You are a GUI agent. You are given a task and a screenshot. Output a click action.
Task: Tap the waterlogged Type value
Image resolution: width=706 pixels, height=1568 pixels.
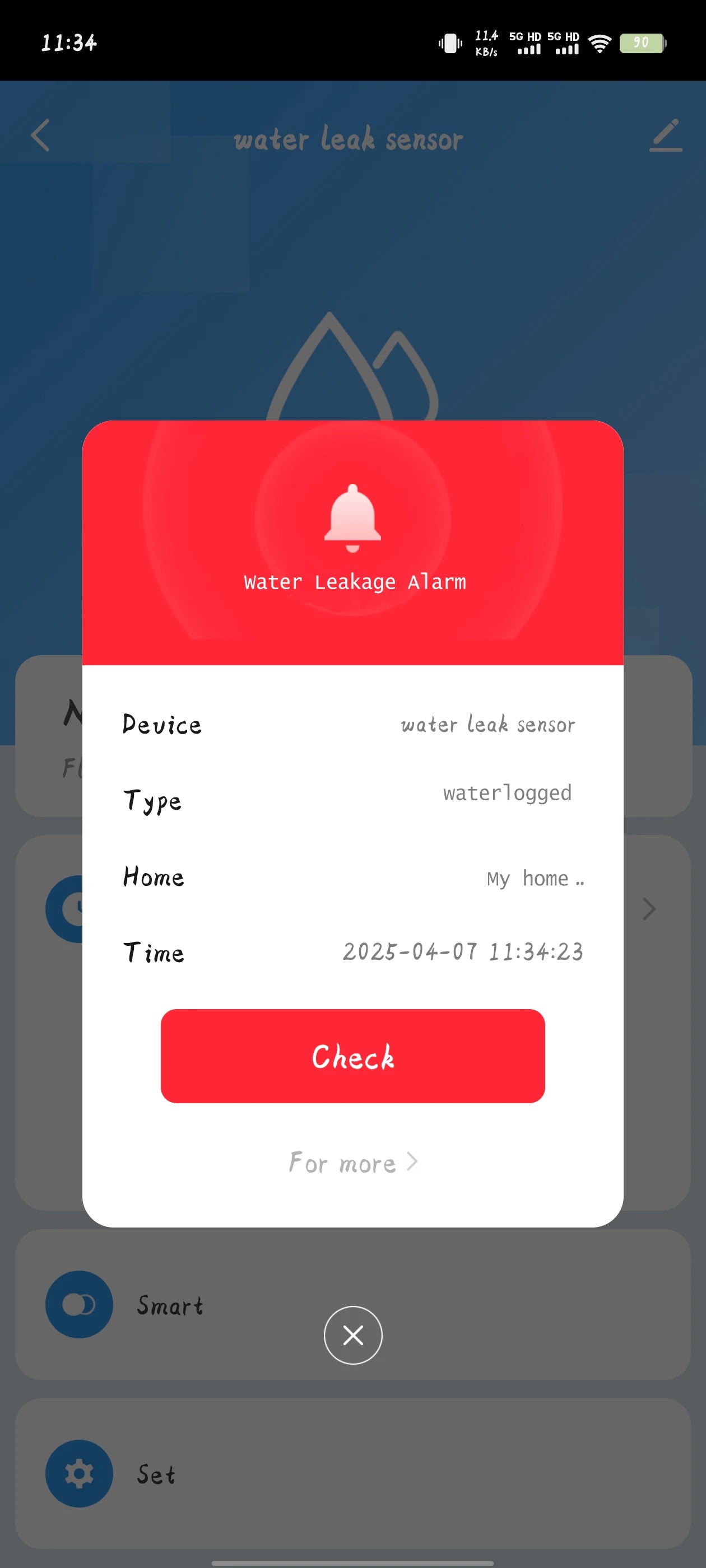pyautogui.click(x=507, y=792)
